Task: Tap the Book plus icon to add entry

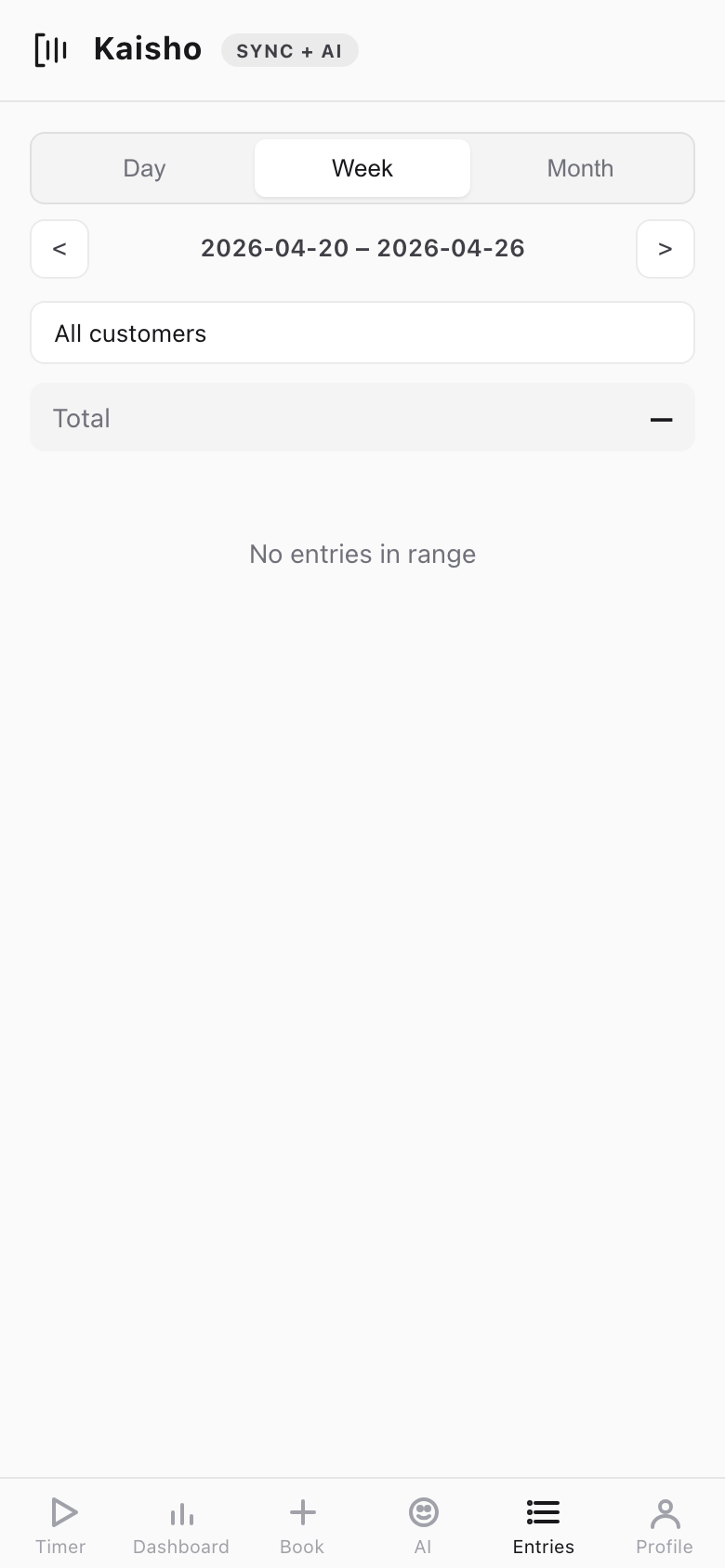Action: 302,1523
